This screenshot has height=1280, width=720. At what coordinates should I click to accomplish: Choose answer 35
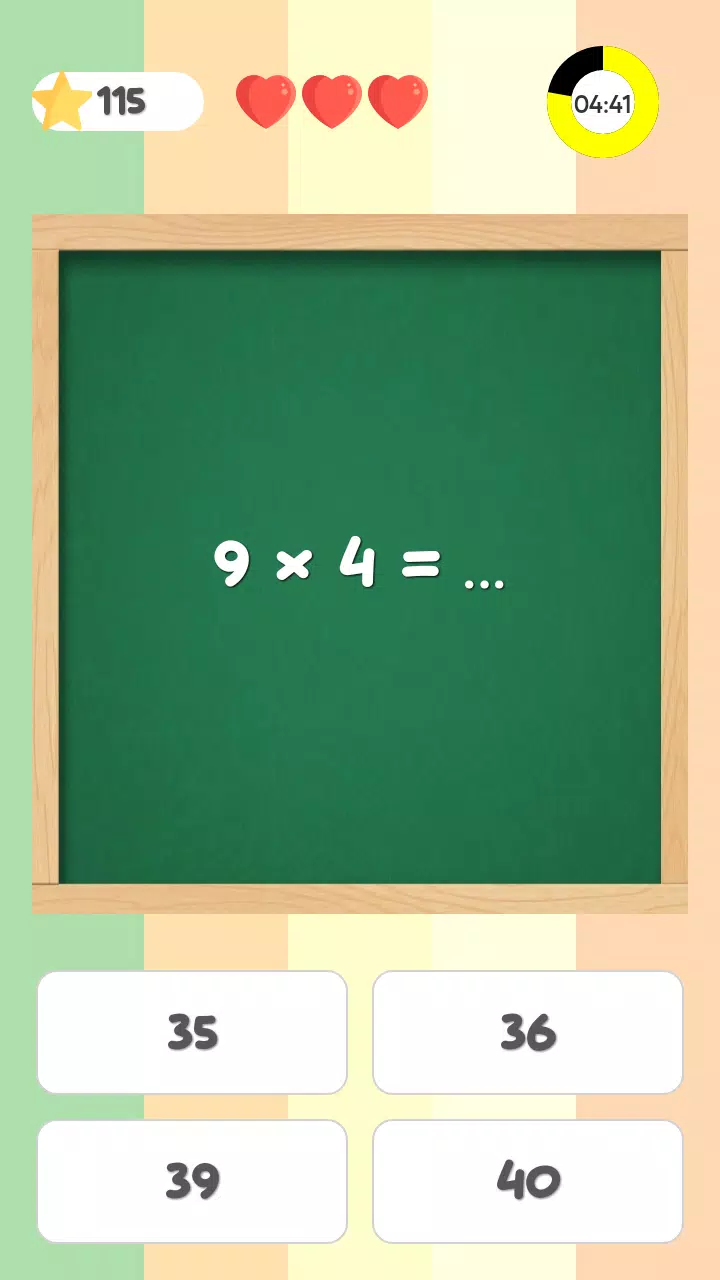[192, 1032]
